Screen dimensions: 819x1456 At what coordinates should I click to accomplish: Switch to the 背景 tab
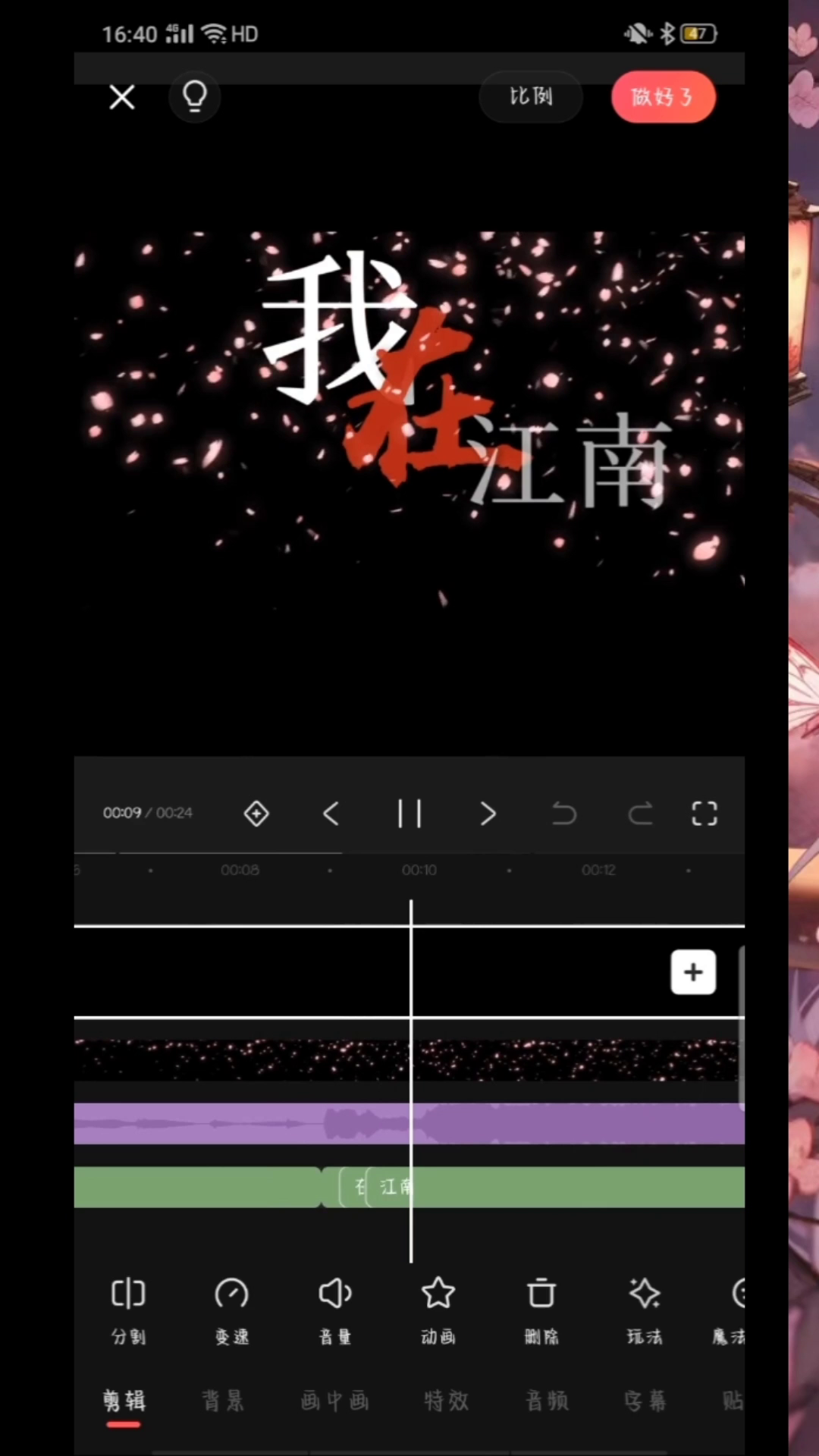[x=223, y=1401]
